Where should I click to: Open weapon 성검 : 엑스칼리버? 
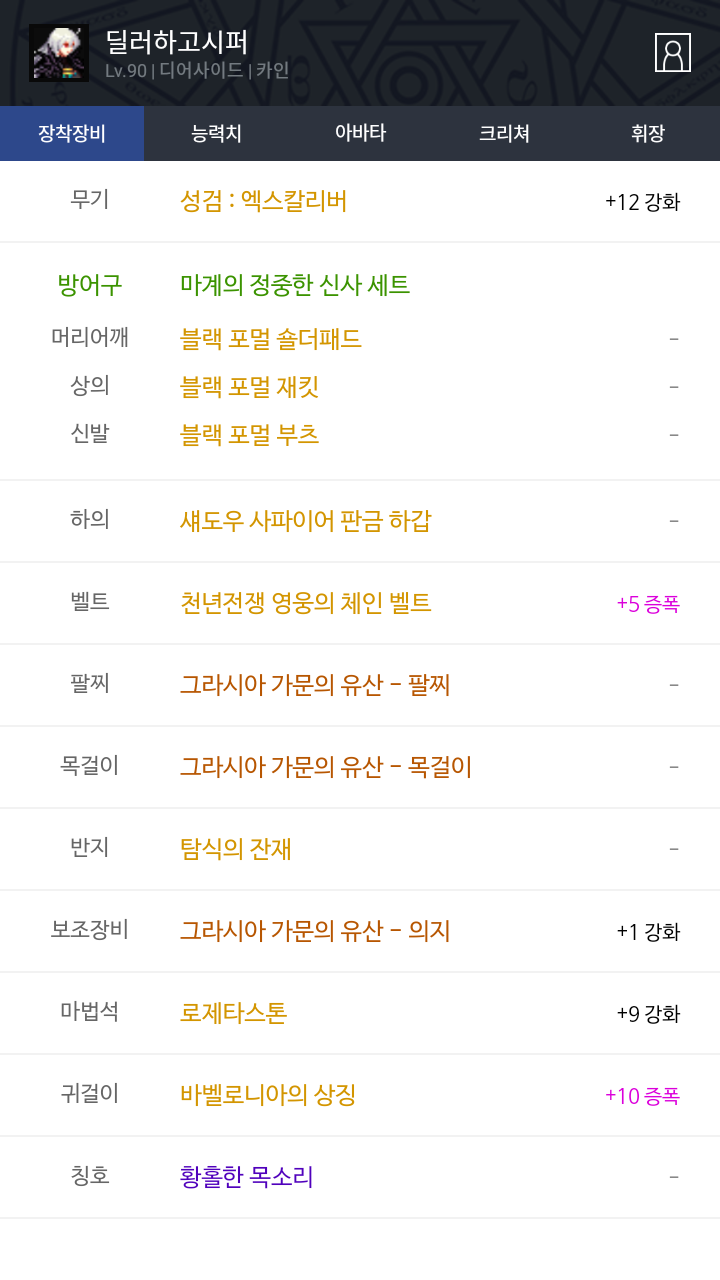[x=264, y=201]
